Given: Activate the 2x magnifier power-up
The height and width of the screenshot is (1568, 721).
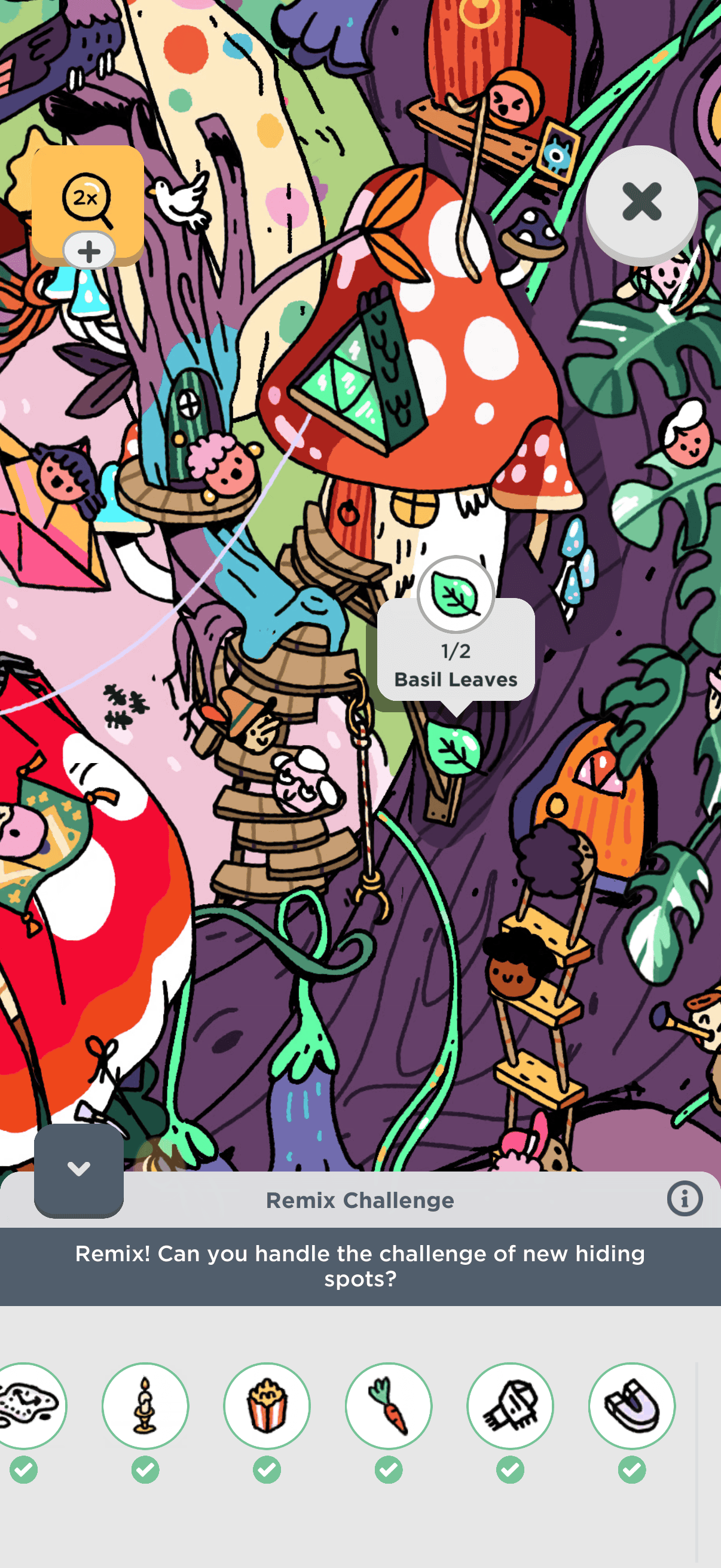Looking at the screenshot, I should pos(88,204).
